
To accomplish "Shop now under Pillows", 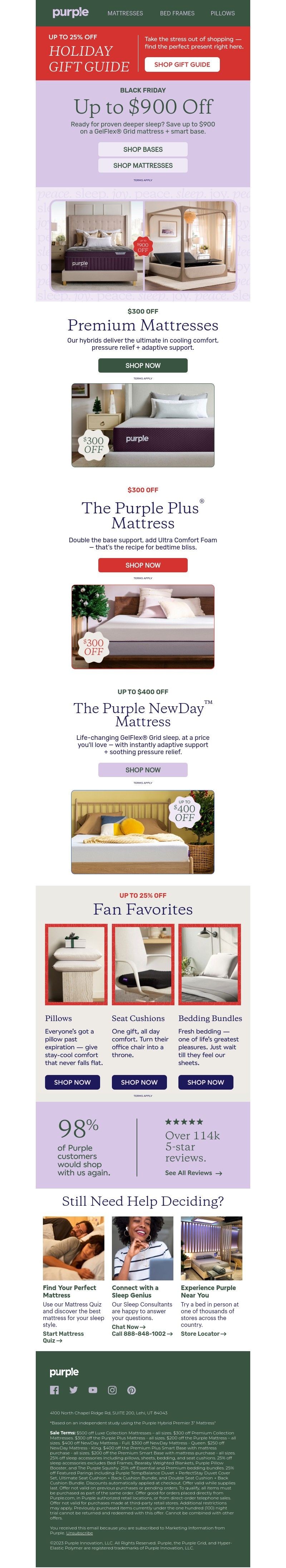I will click(x=72, y=1082).
